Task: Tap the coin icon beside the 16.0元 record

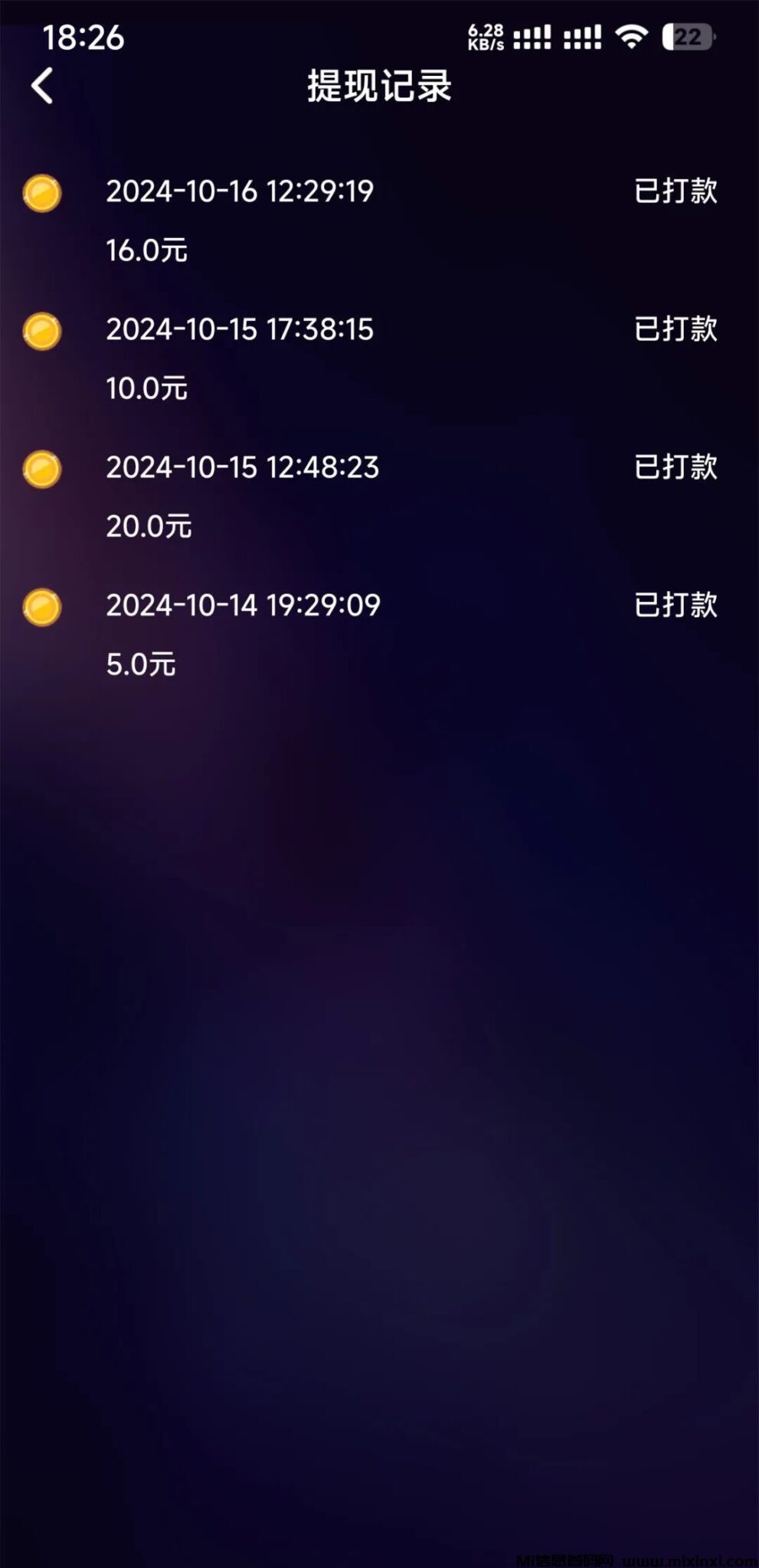Action: click(x=42, y=194)
